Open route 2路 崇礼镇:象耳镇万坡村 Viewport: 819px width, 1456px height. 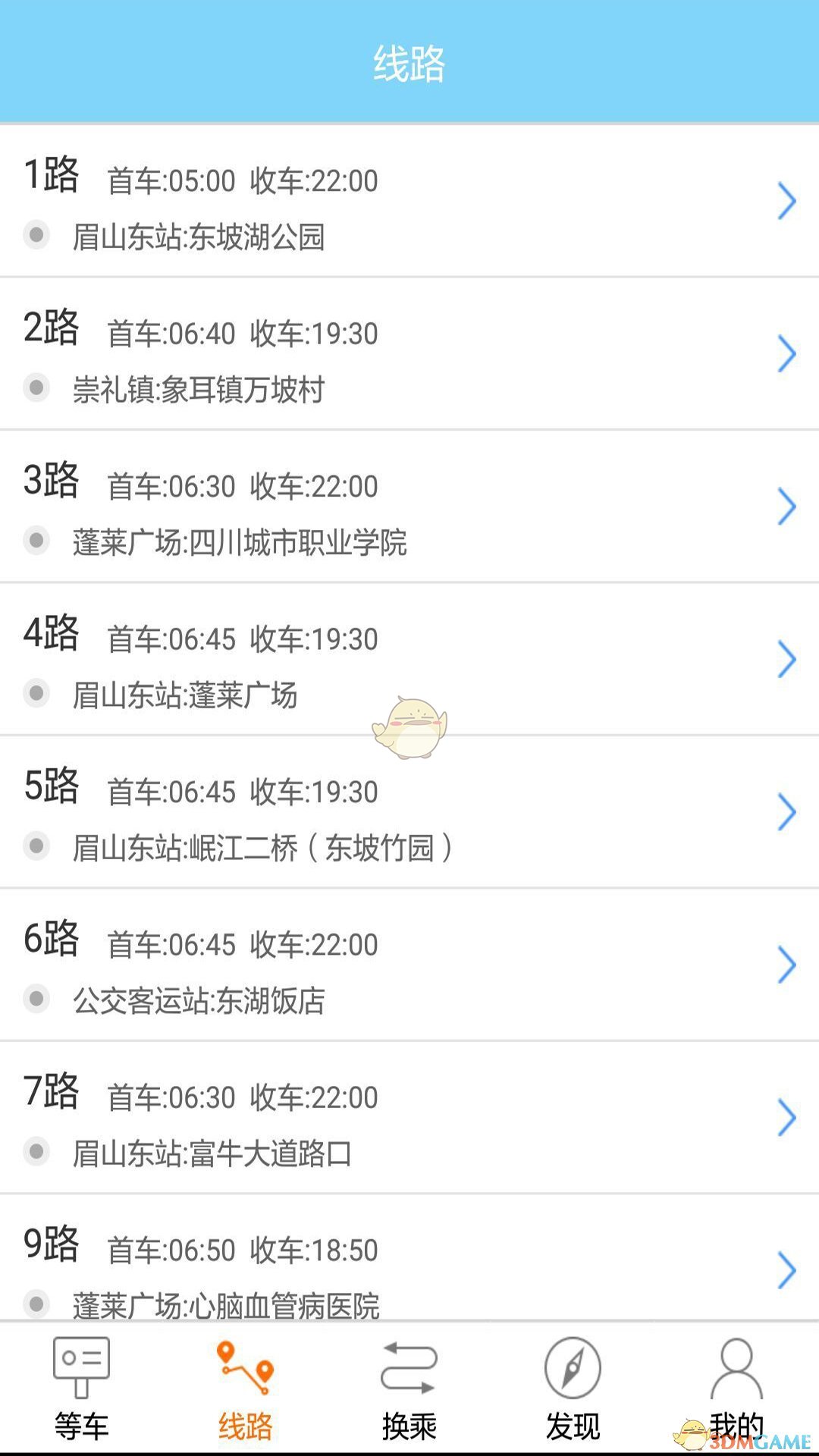(409, 355)
